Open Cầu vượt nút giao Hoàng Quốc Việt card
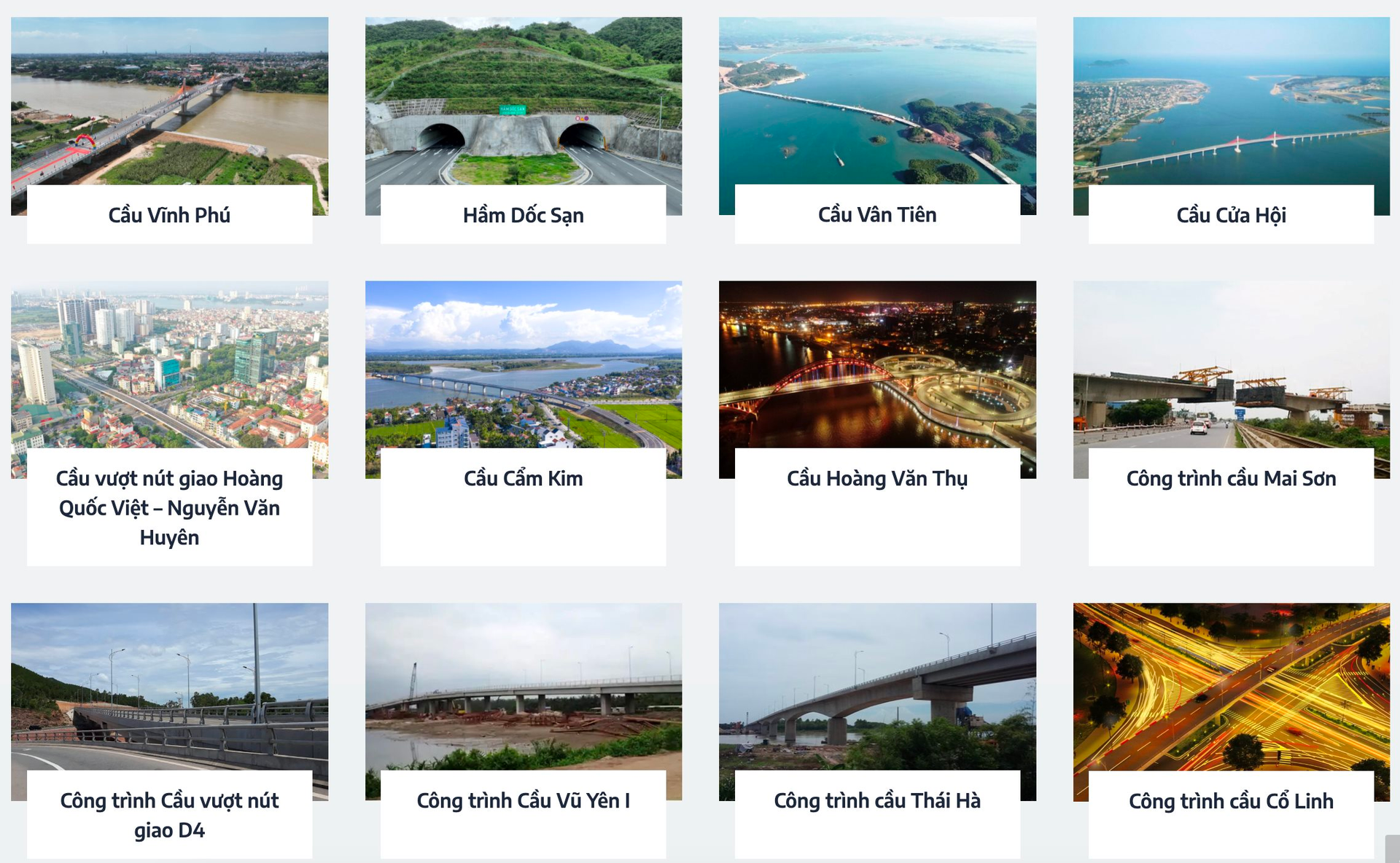The image size is (1400, 863). coord(169,507)
